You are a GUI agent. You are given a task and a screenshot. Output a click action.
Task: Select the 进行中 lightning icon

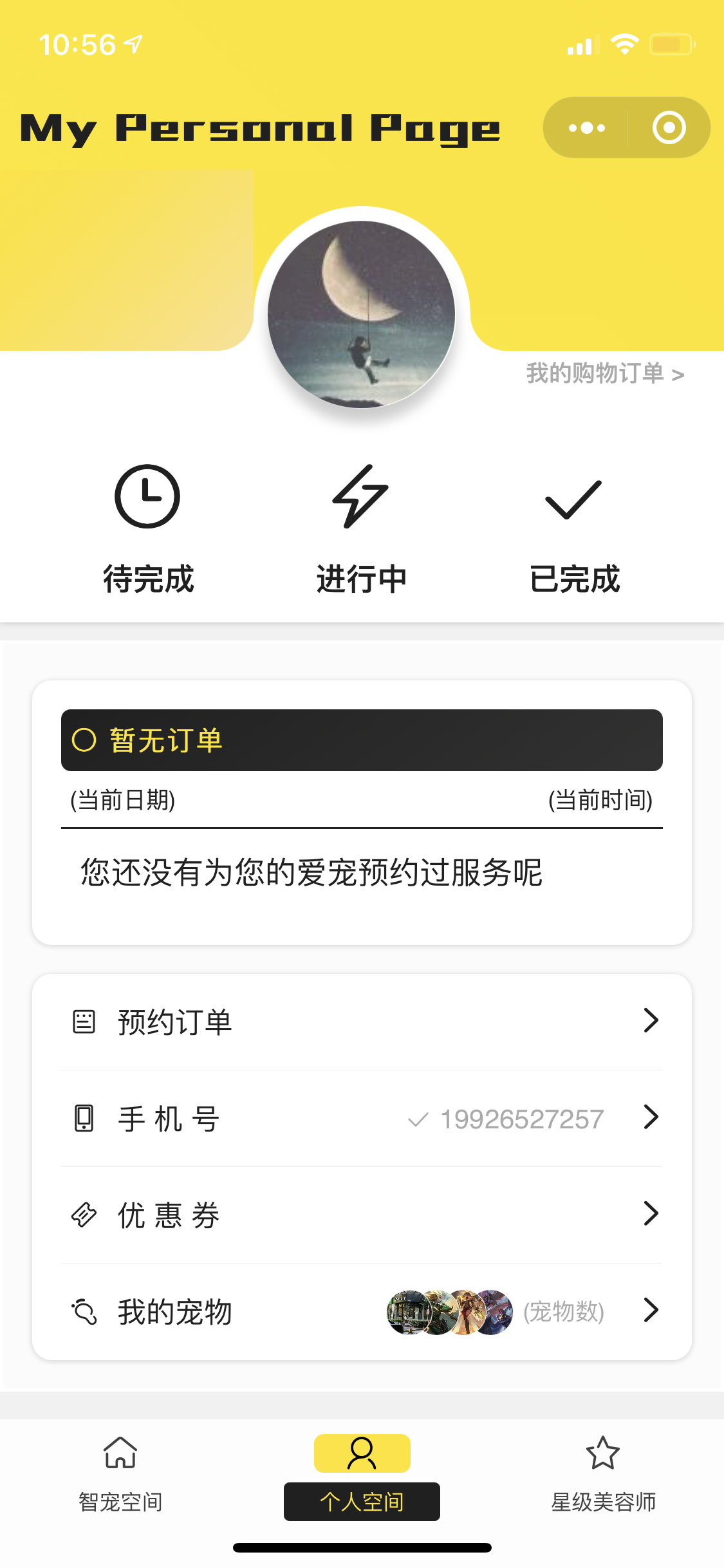pyautogui.click(x=362, y=496)
